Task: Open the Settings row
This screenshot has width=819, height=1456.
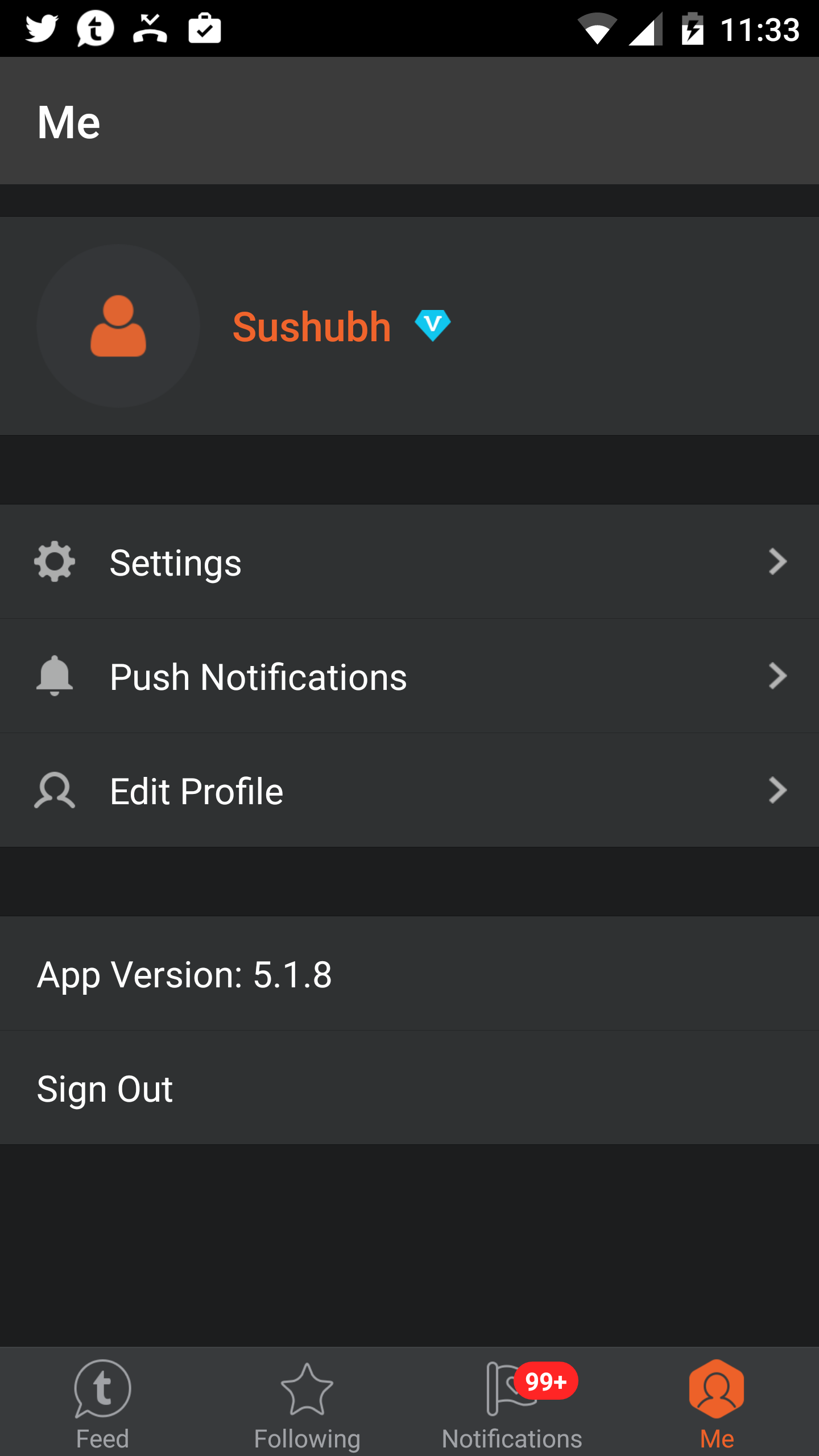Action: pos(409,562)
